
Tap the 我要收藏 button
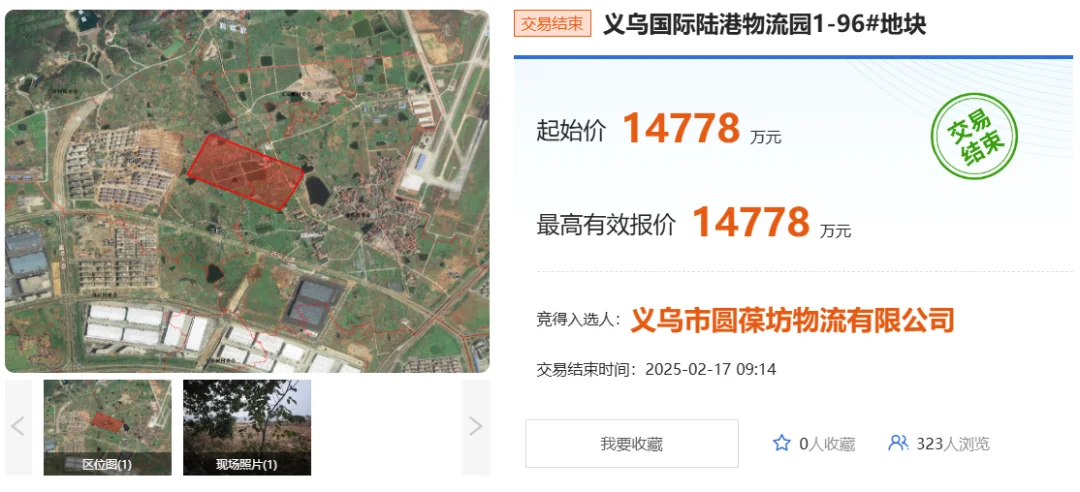tap(632, 443)
